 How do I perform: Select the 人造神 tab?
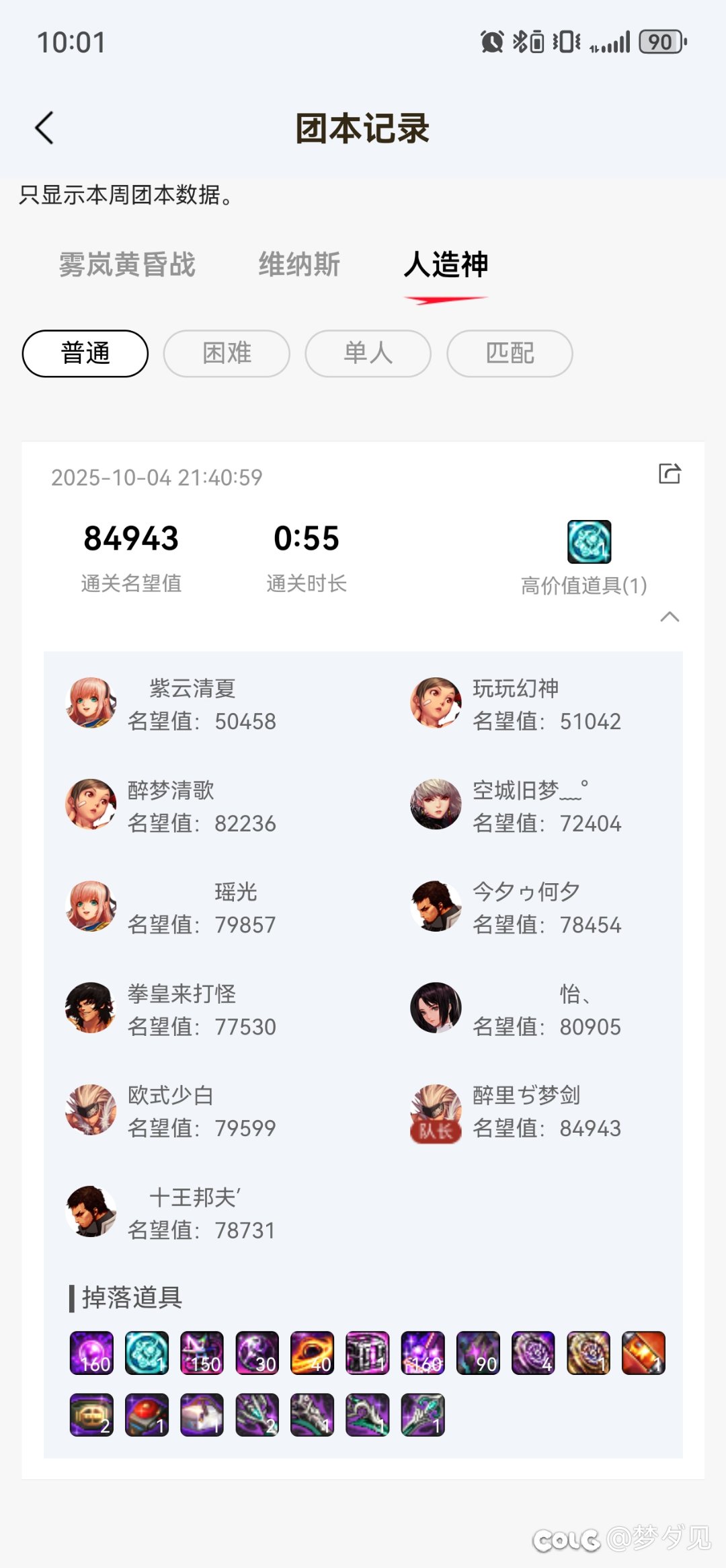pos(446,264)
